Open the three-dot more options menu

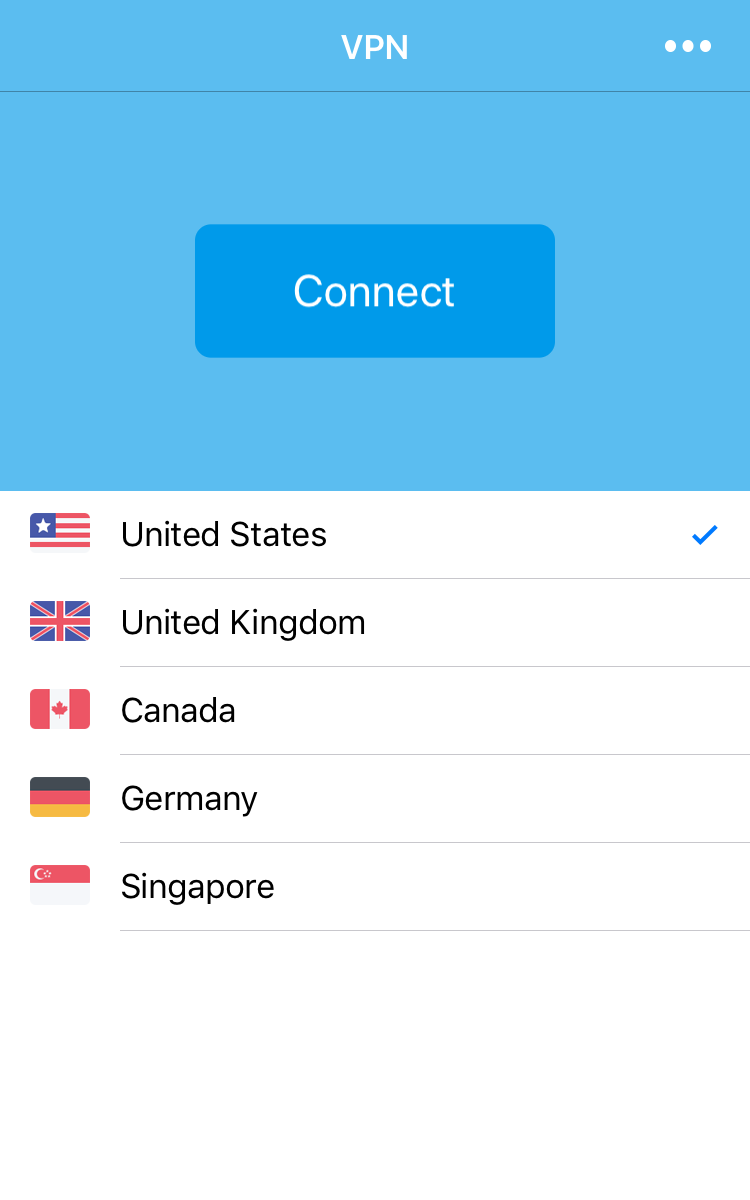pos(688,46)
